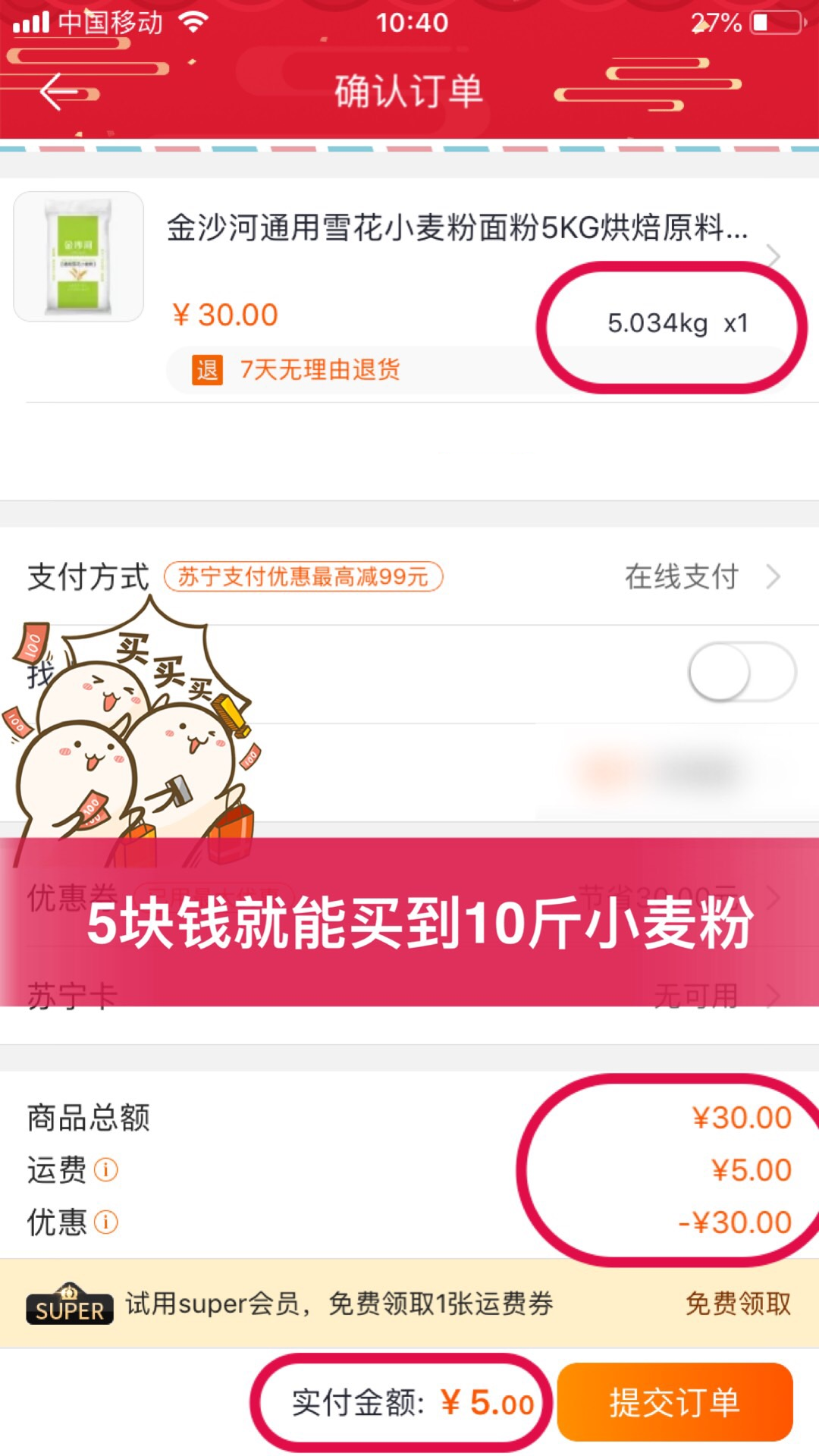This screenshot has width=819, height=1456.
Task: Show info about the 运费 shipping fee
Action: point(106,1170)
